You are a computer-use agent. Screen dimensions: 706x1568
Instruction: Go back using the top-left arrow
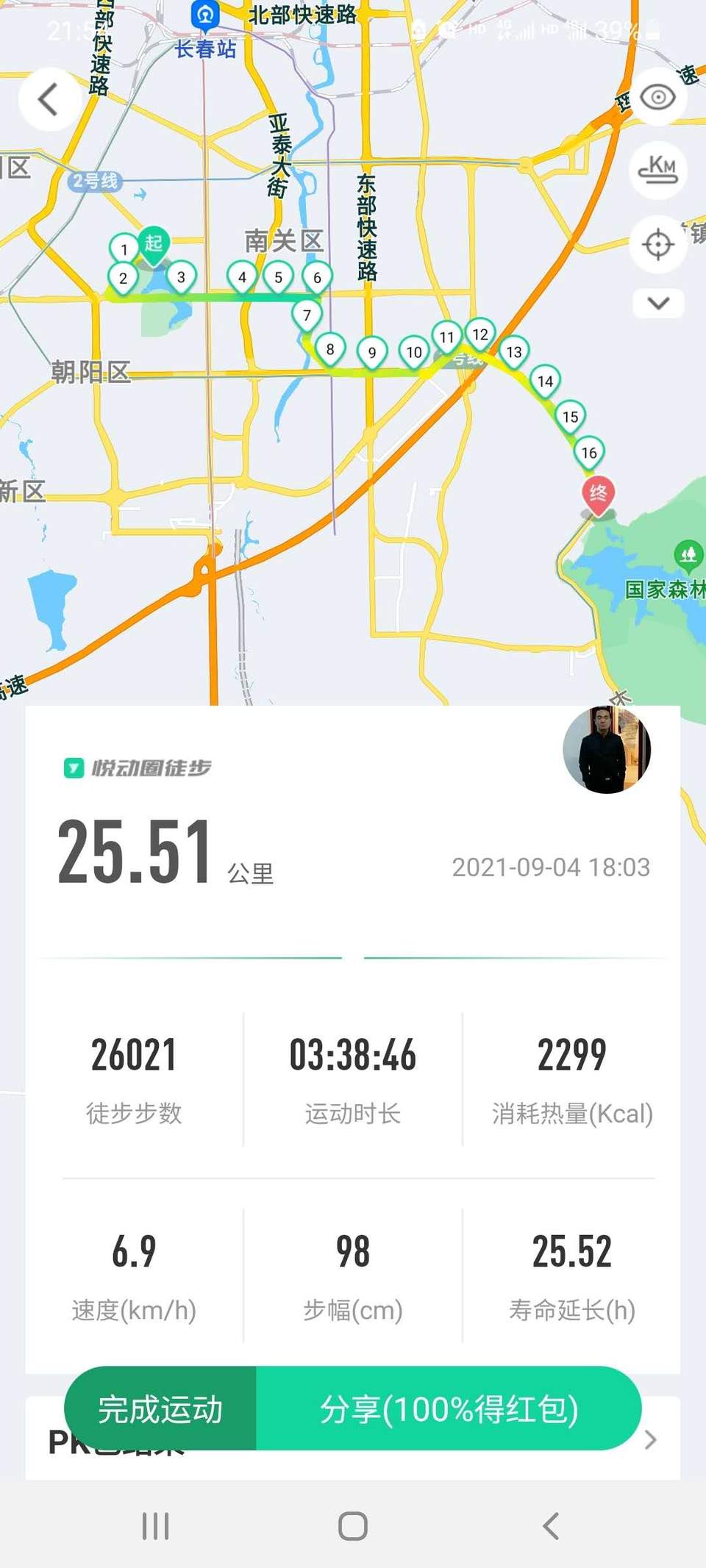pyautogui.click(x=49, y=99)
